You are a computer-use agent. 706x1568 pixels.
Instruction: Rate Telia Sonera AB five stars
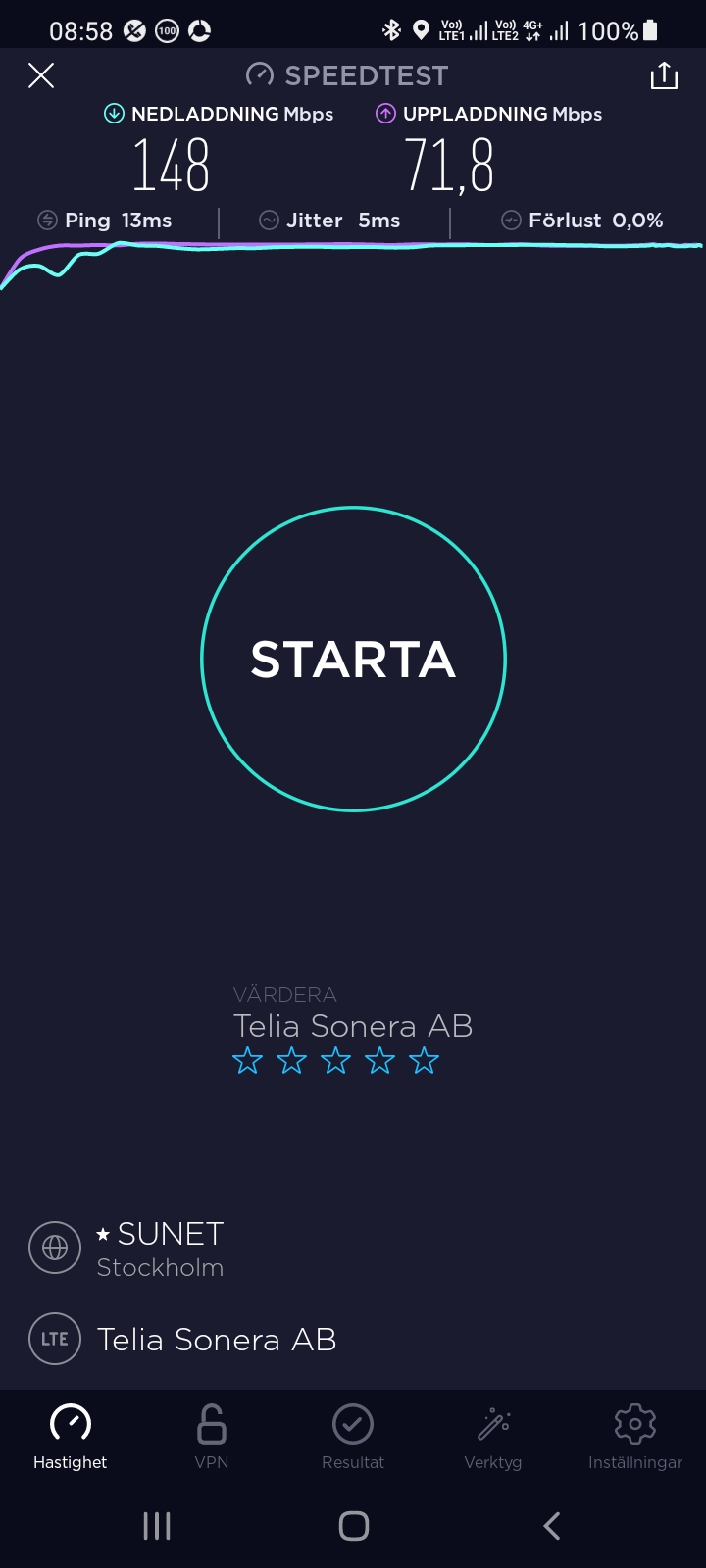tap(424, 1060)
